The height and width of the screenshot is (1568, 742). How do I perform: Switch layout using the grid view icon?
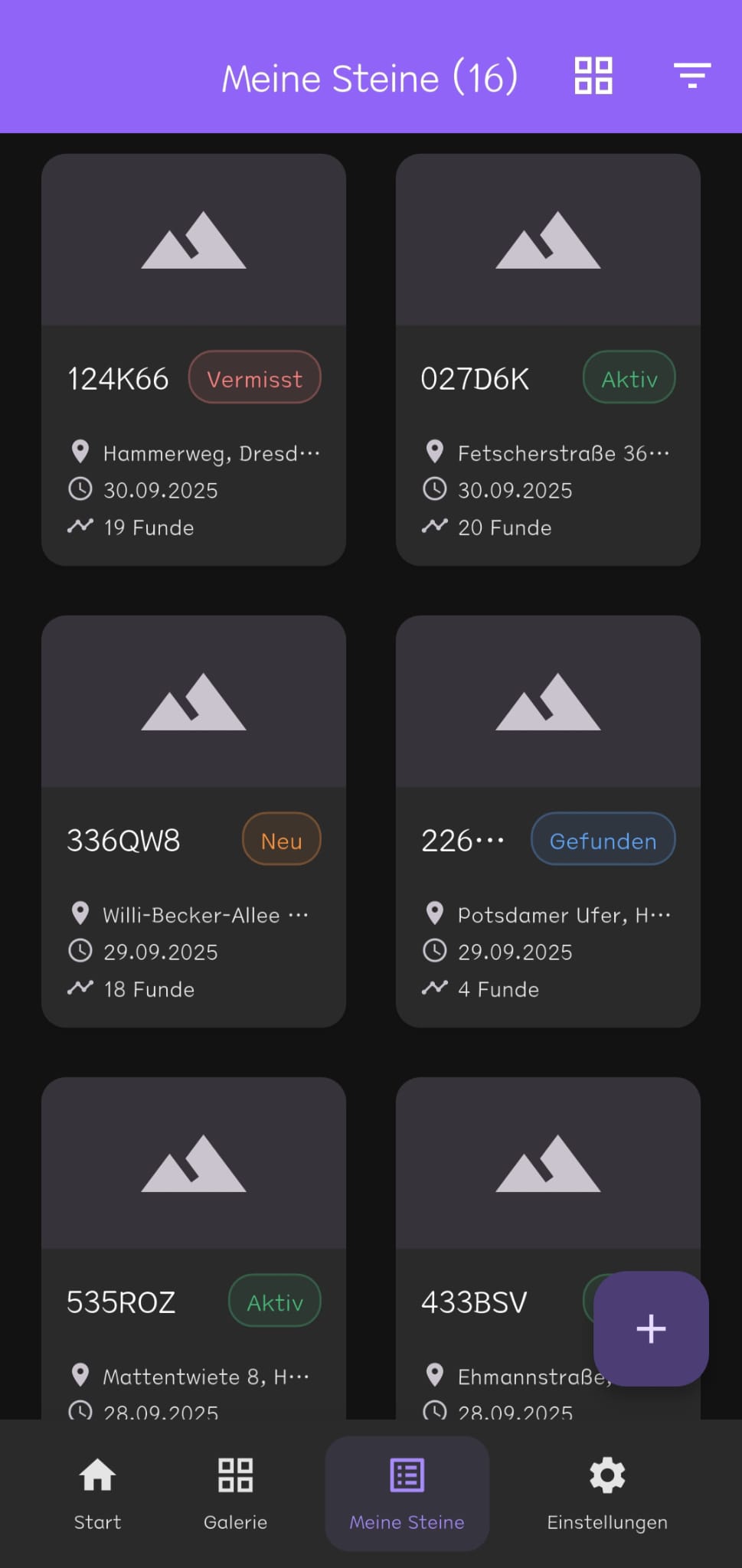(x=593, y=76)
